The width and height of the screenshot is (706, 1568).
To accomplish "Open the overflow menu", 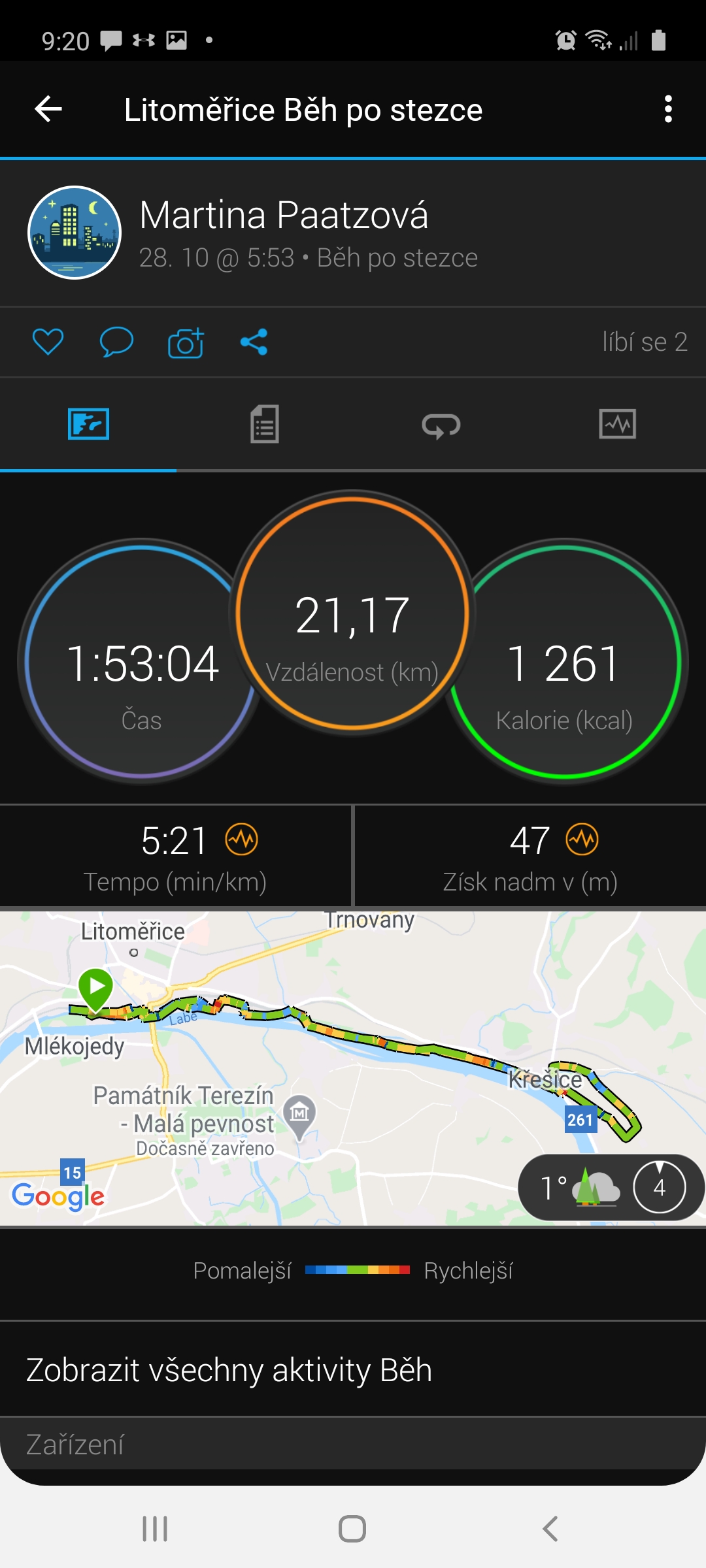I will (667, 109).
